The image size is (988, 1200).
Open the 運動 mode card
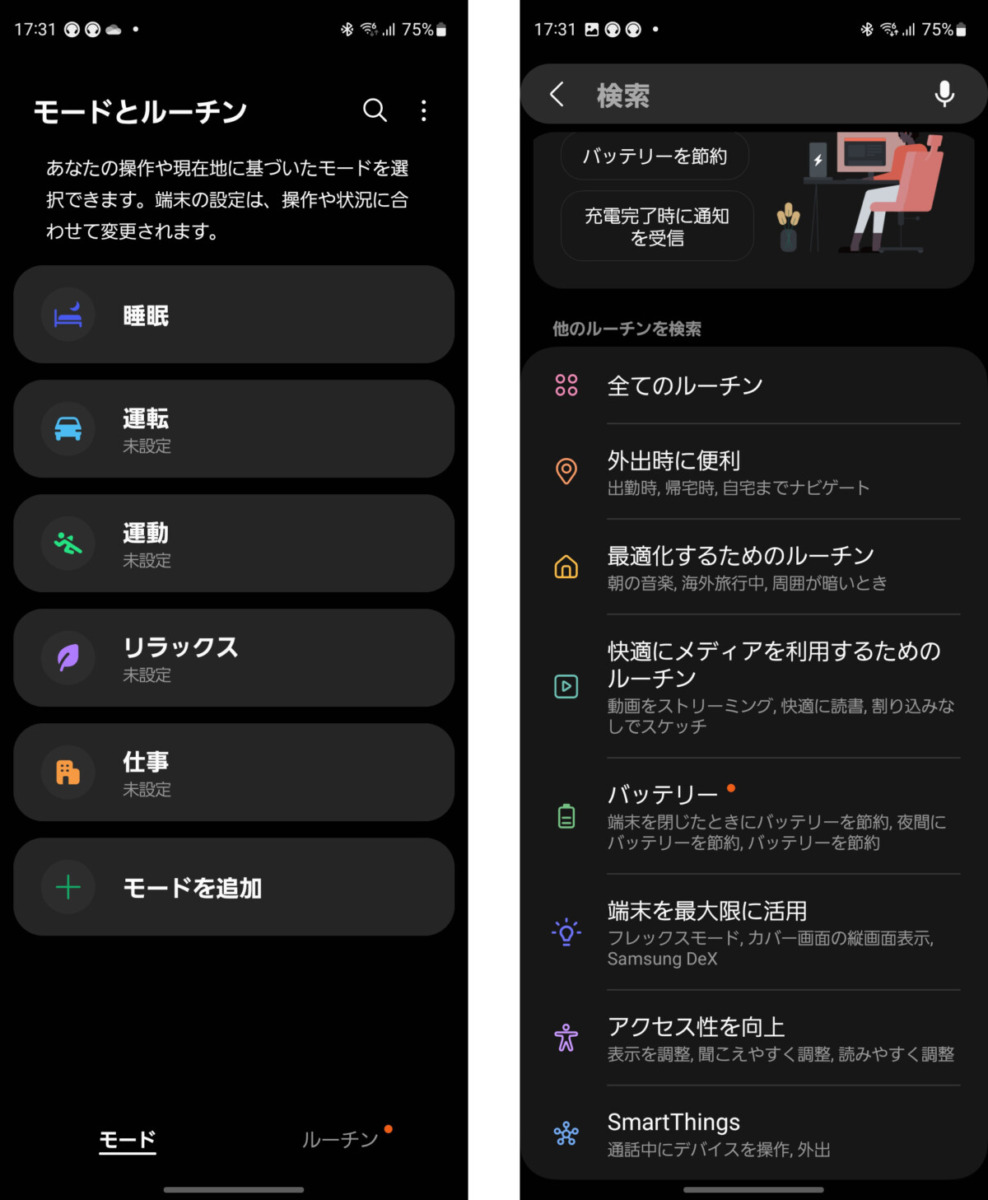[x=233, y=543]
